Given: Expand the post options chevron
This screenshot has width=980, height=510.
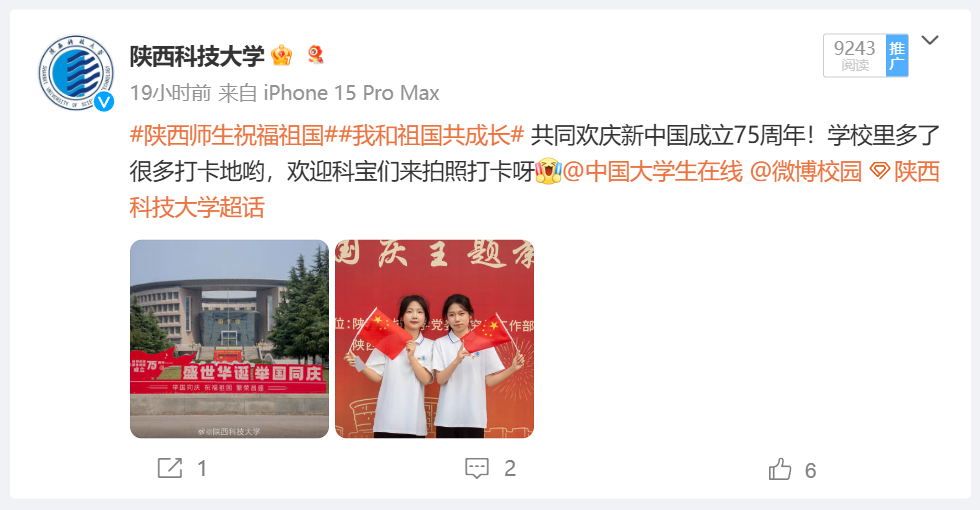Looking at the screenshot, I should click(930, 41).
